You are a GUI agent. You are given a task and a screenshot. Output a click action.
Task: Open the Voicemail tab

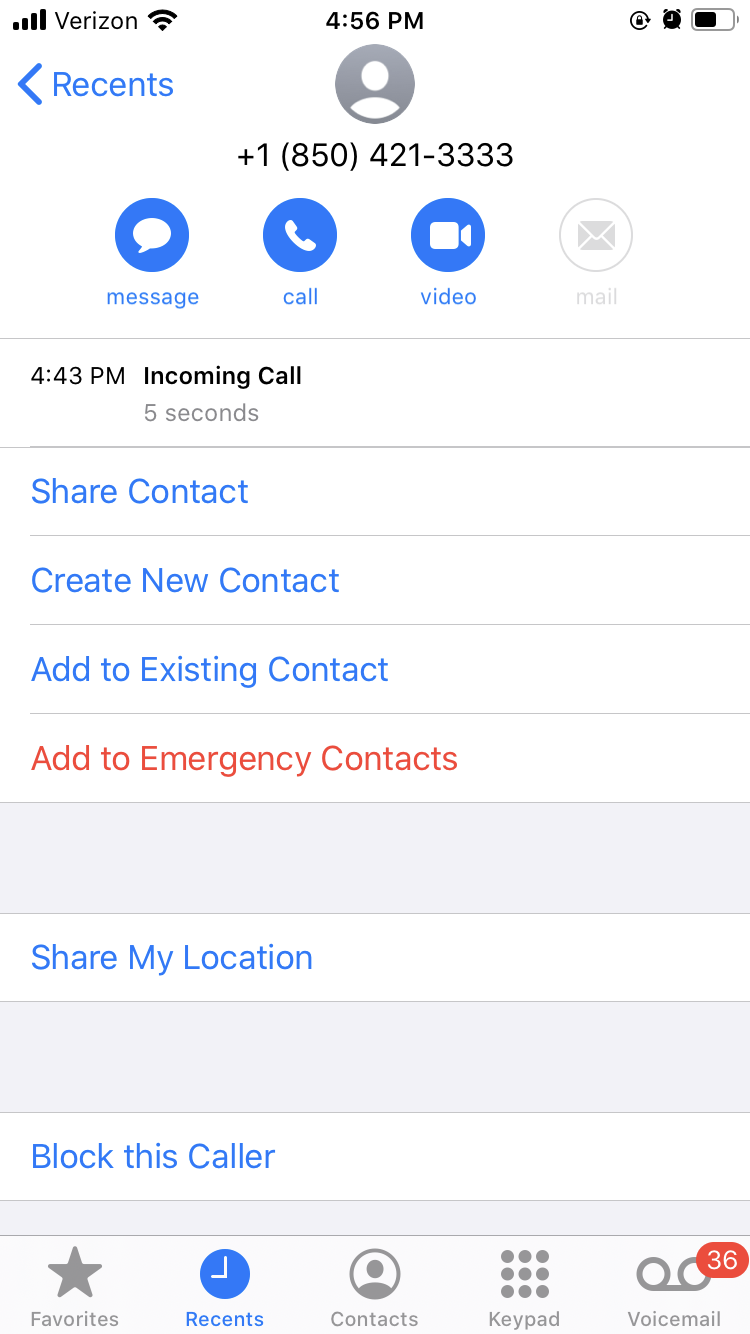[674, 1286]
